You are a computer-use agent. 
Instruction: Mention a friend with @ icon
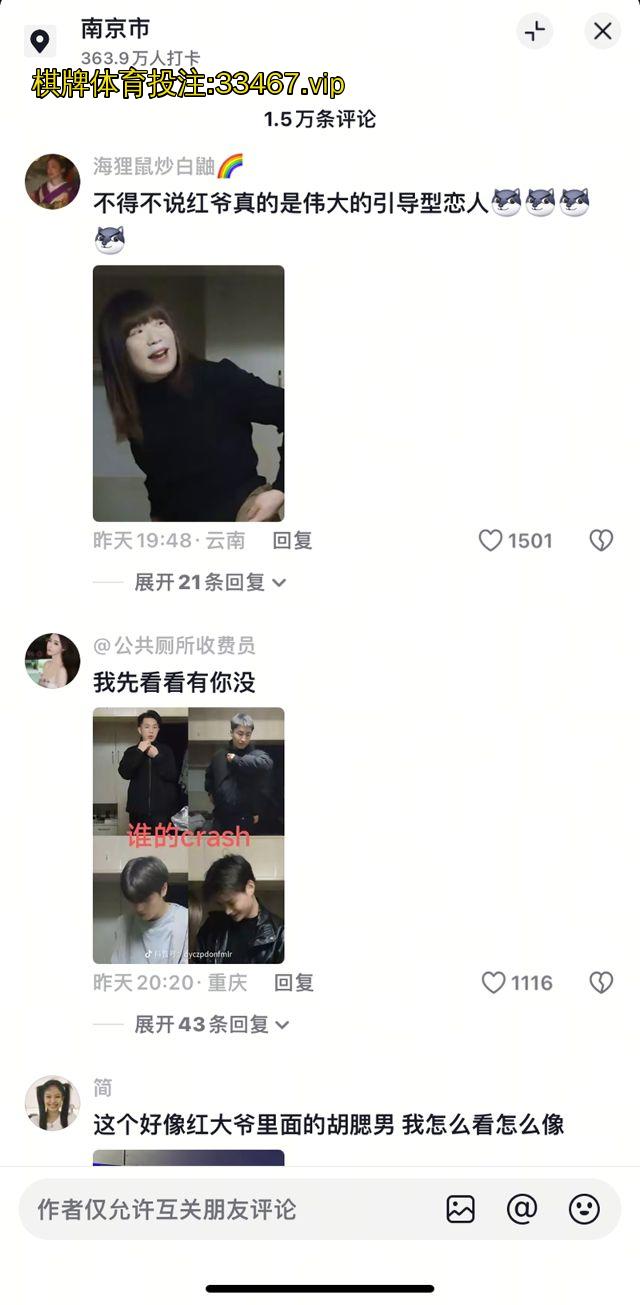(x=522, y=1209)
